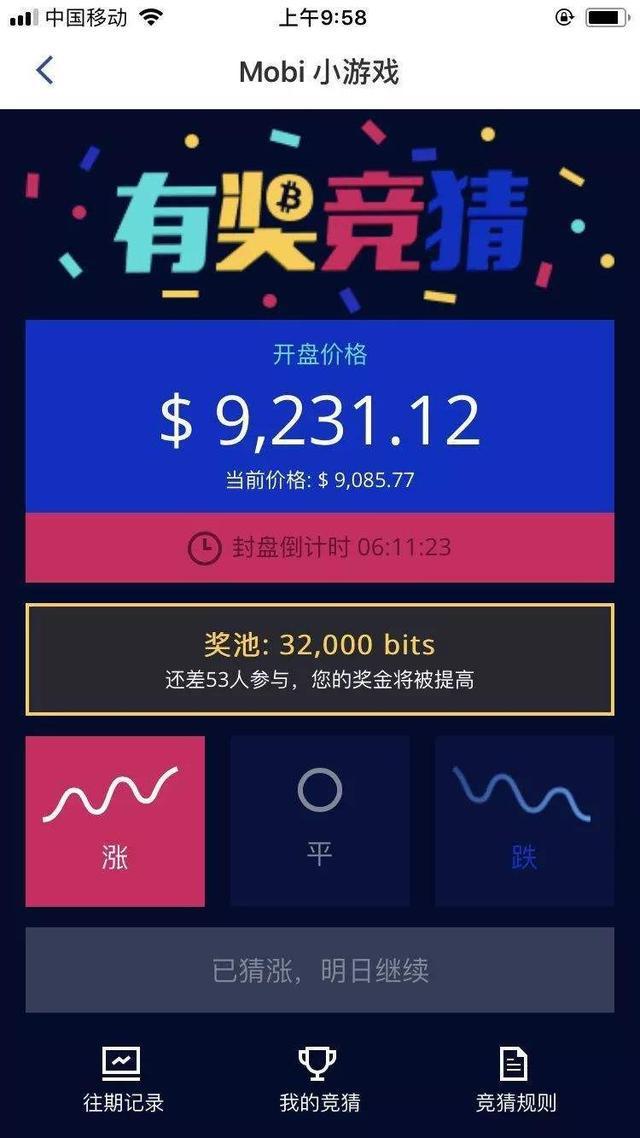Go back from Mobi 小游戏

click(45, 71)
